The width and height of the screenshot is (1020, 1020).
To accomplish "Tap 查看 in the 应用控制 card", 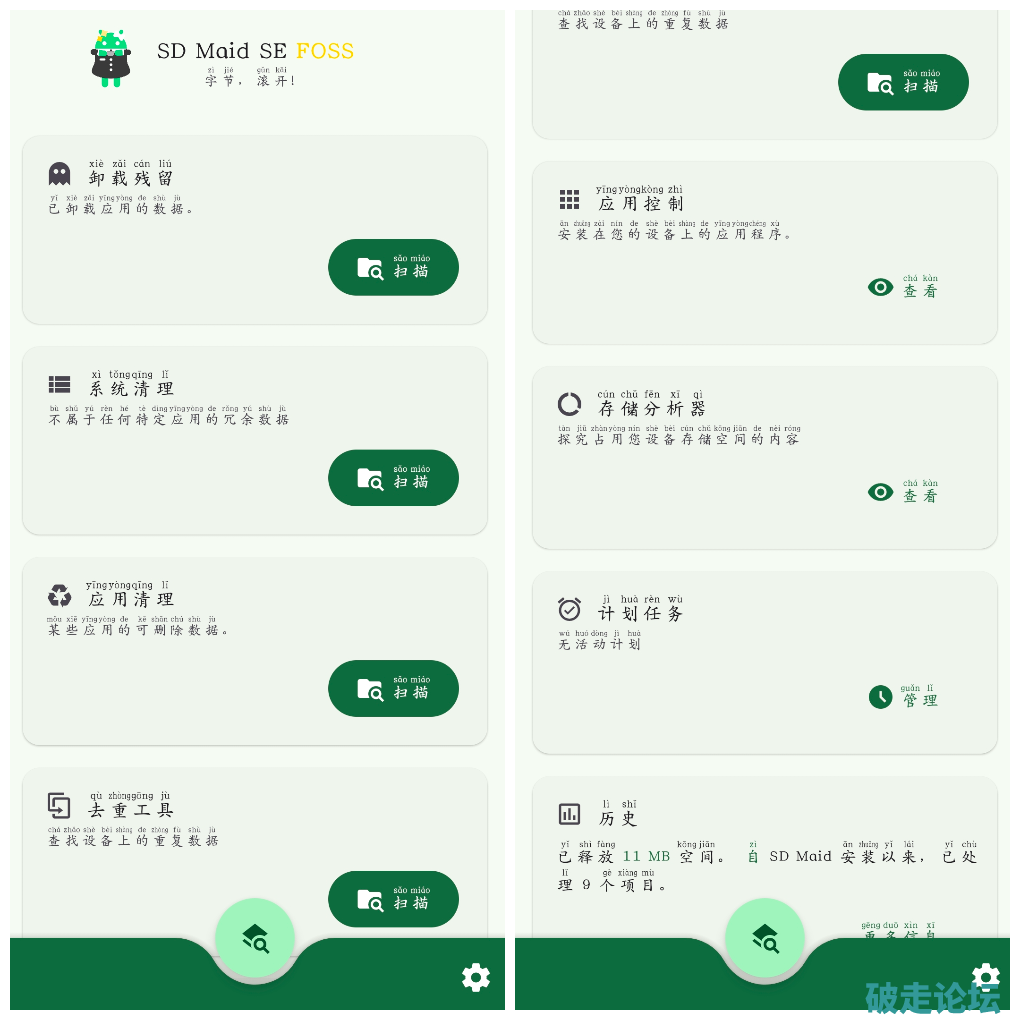I will pyautogui.click(x=904, y=288).
